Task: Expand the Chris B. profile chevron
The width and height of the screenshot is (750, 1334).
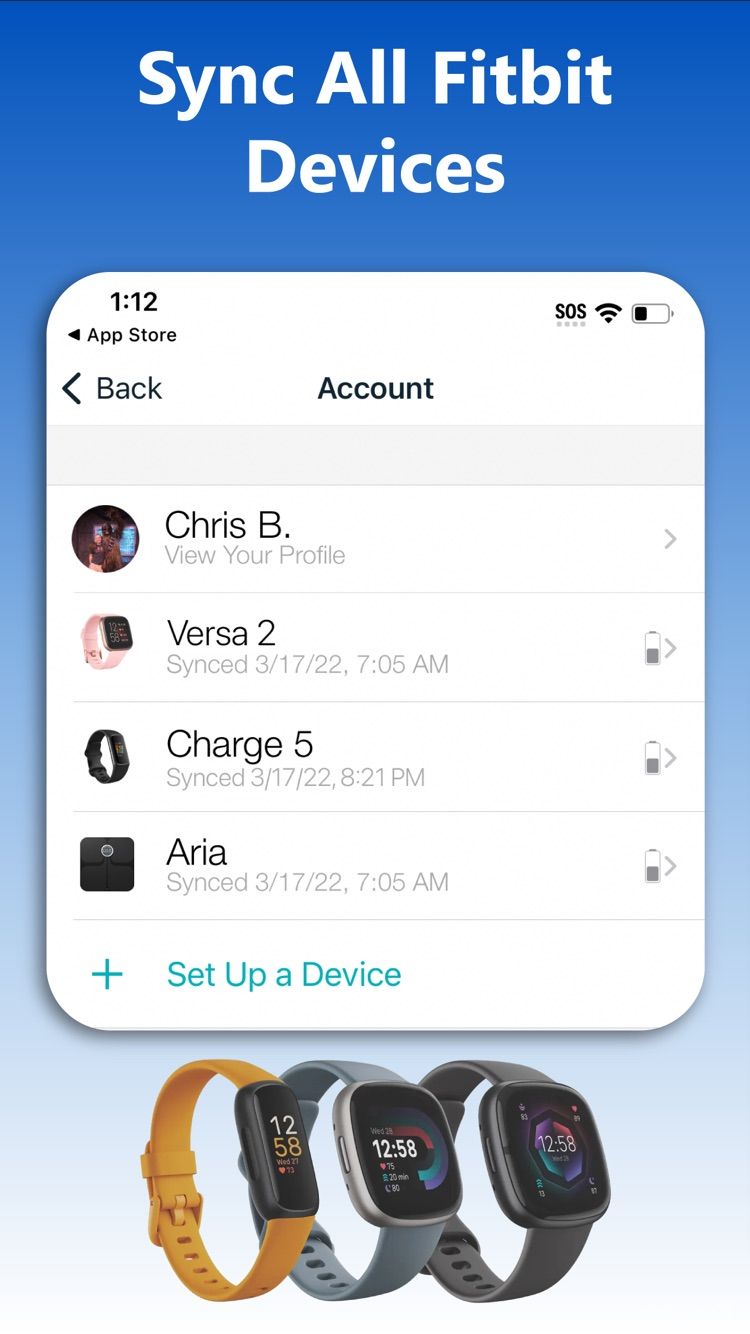Action: [x=670, y=539]
